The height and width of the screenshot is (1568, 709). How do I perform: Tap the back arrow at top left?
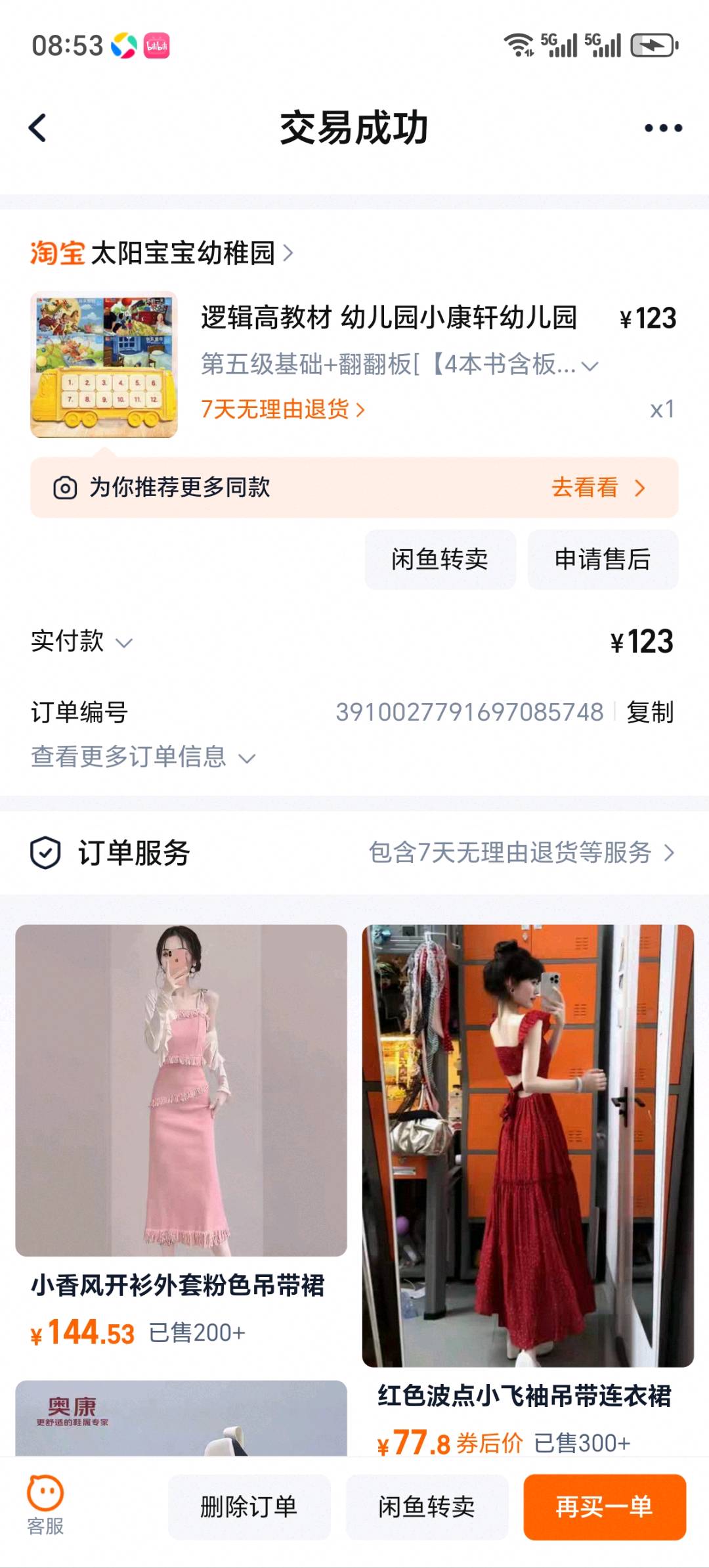[x=37, y=130]
